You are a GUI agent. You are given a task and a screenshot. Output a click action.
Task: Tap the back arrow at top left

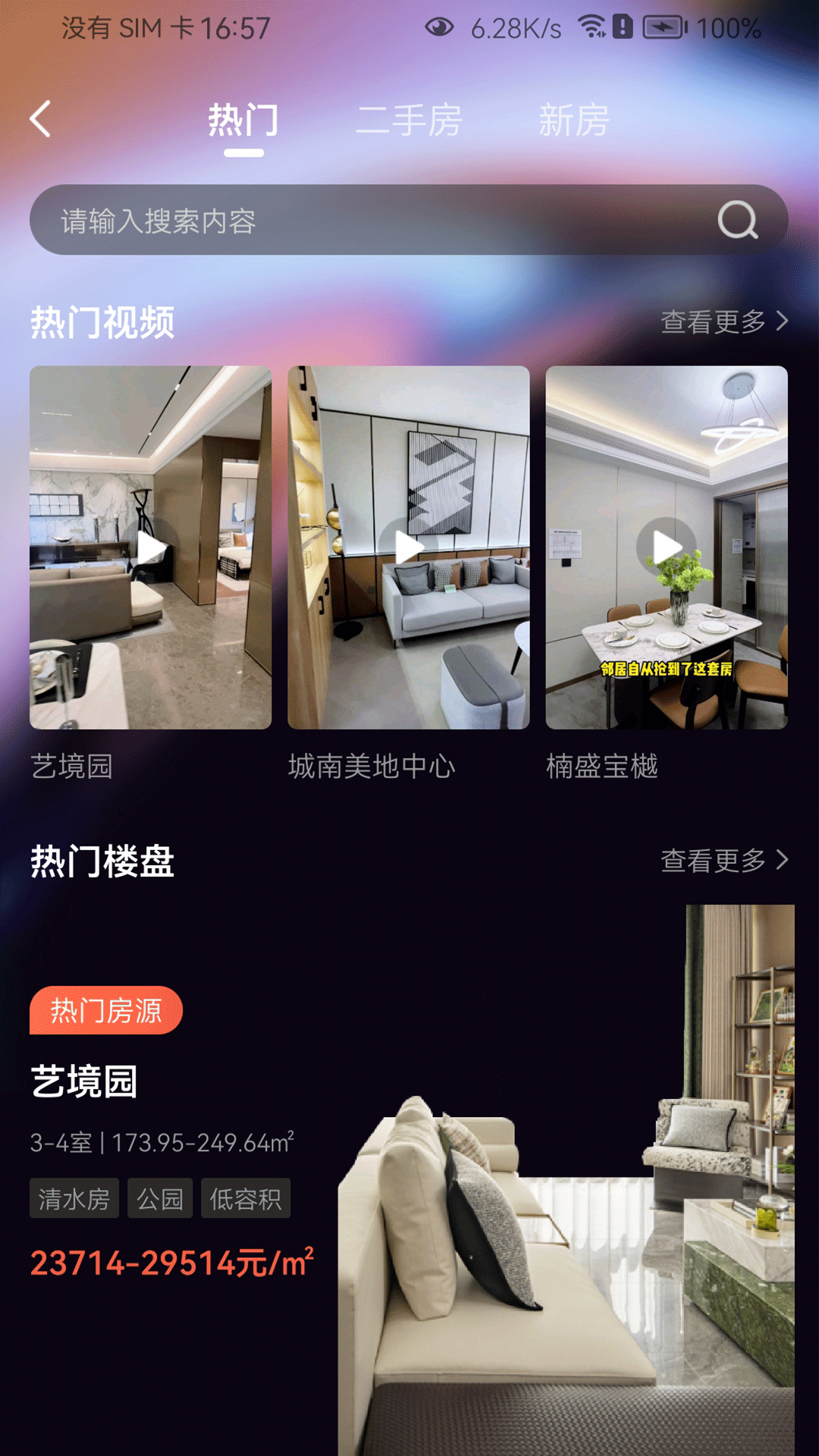tap(39, 120)
